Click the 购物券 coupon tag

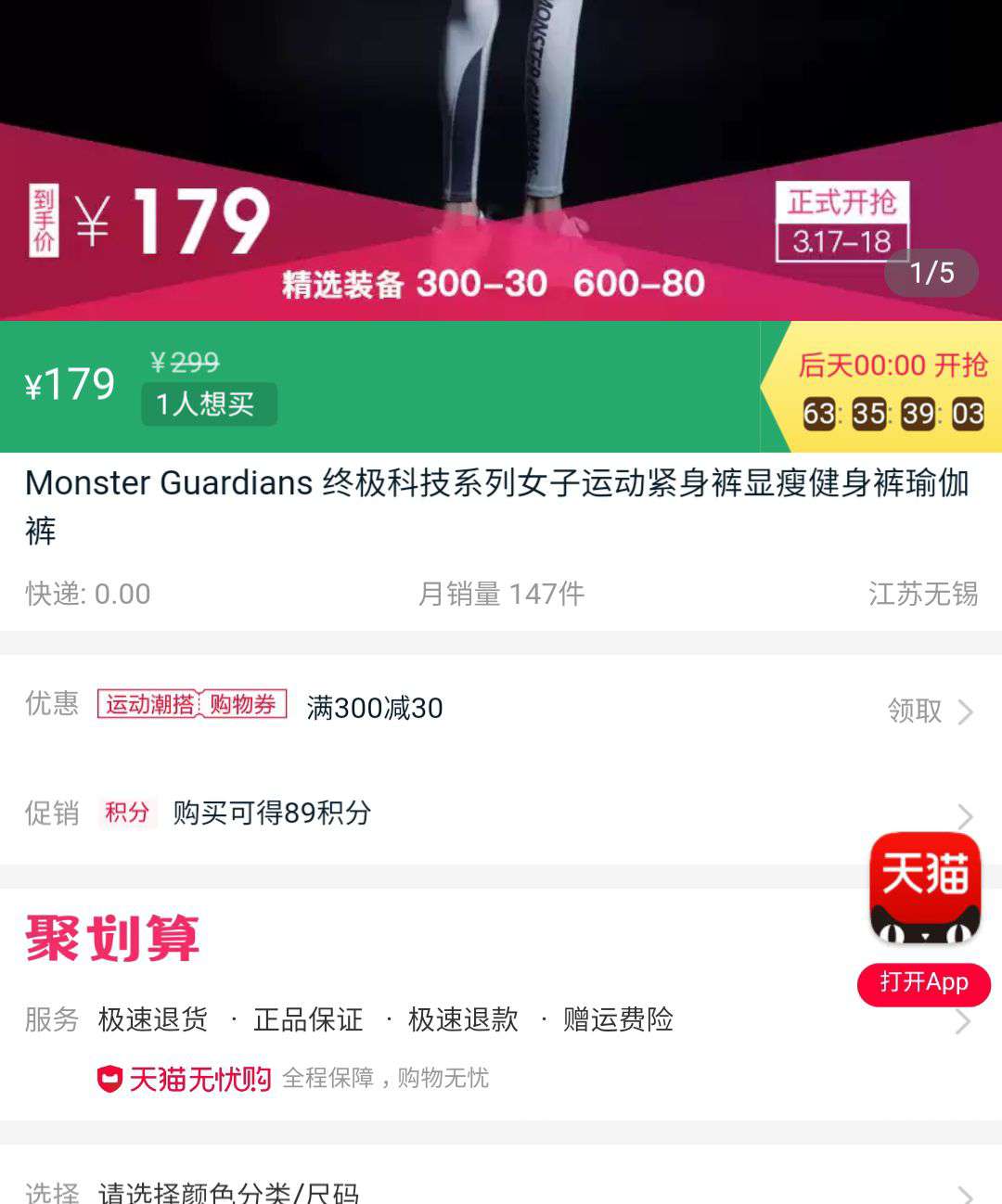[245, 707]
